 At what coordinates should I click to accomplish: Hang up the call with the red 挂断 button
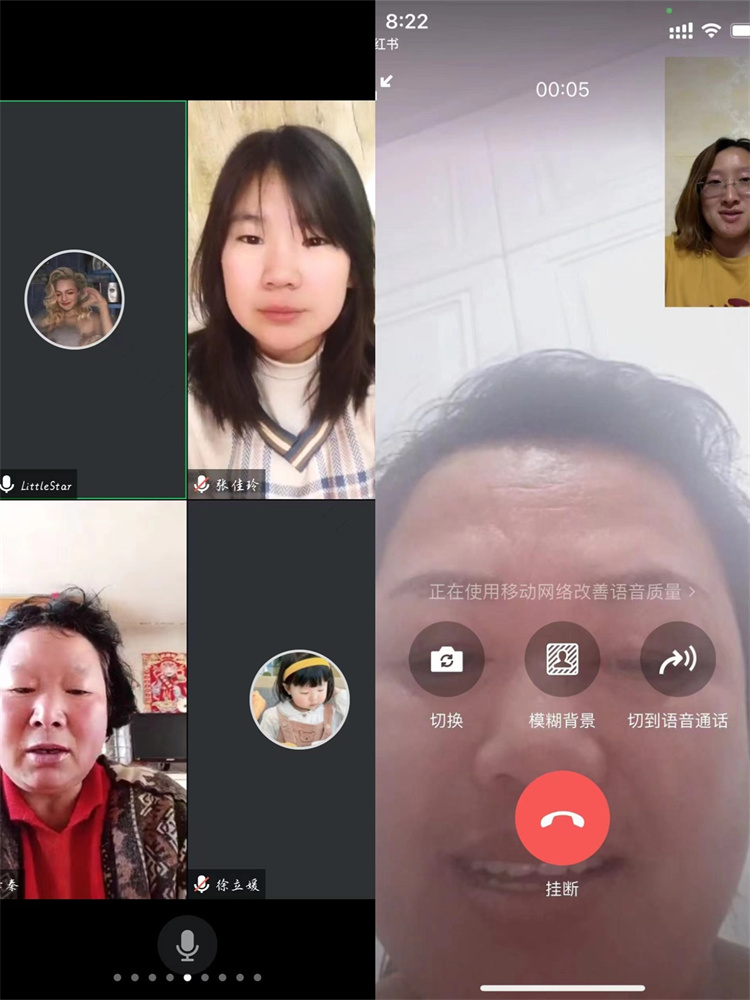(x=562, y=818)
